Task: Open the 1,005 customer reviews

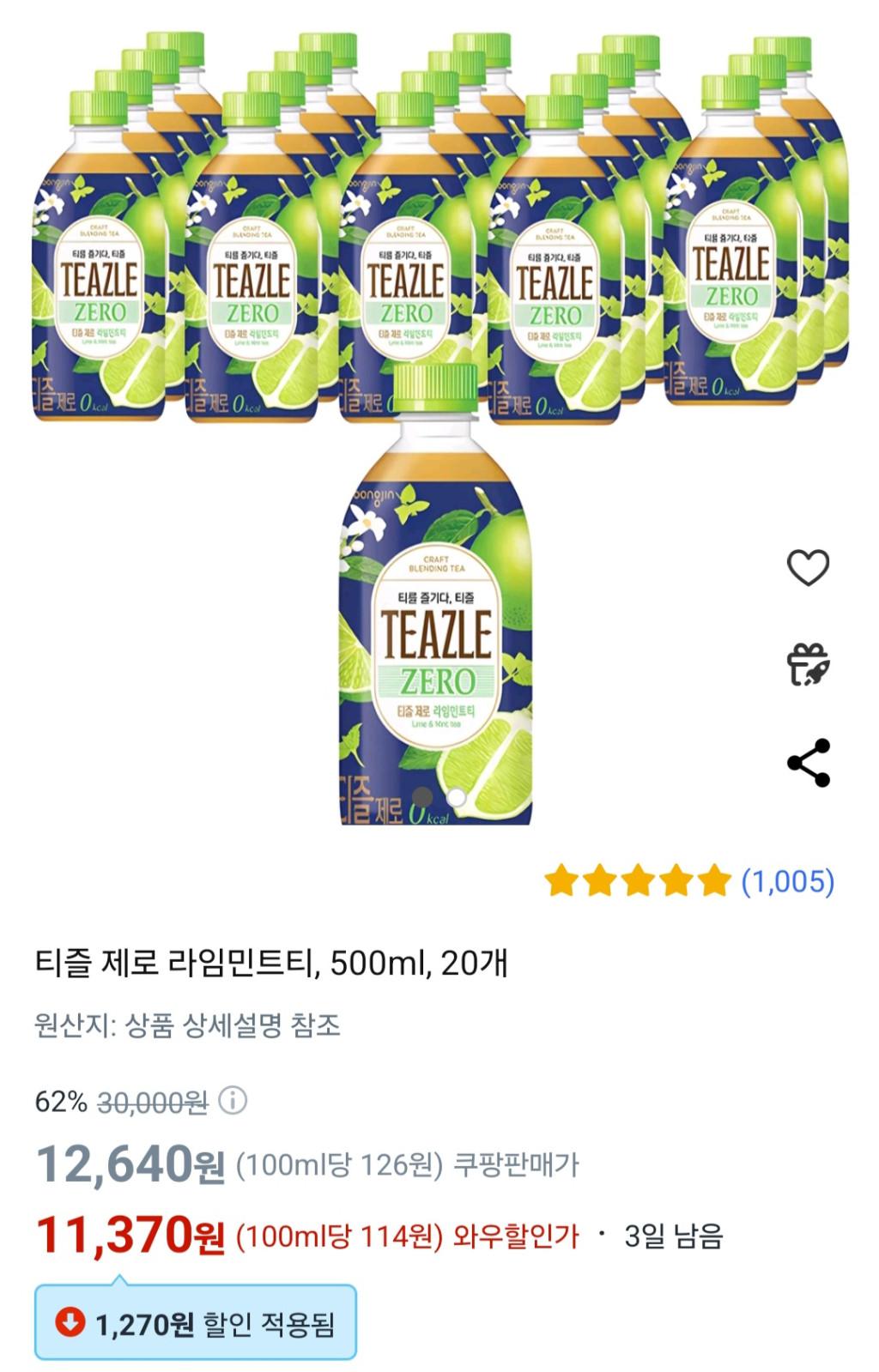Action: [787, 881]
